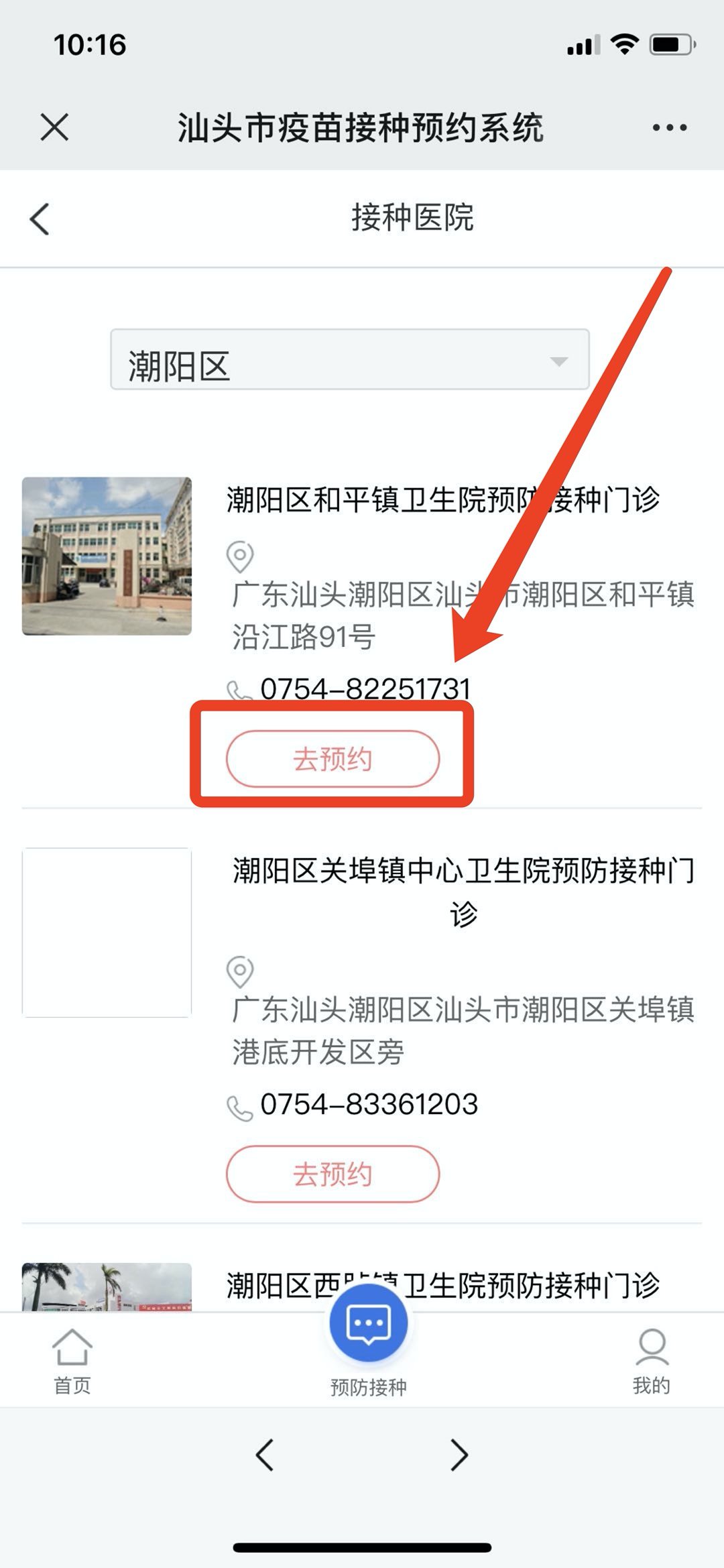Call 0754-82251731 phone number
This screenshot has height=1568, width=724.
point(365,688)
